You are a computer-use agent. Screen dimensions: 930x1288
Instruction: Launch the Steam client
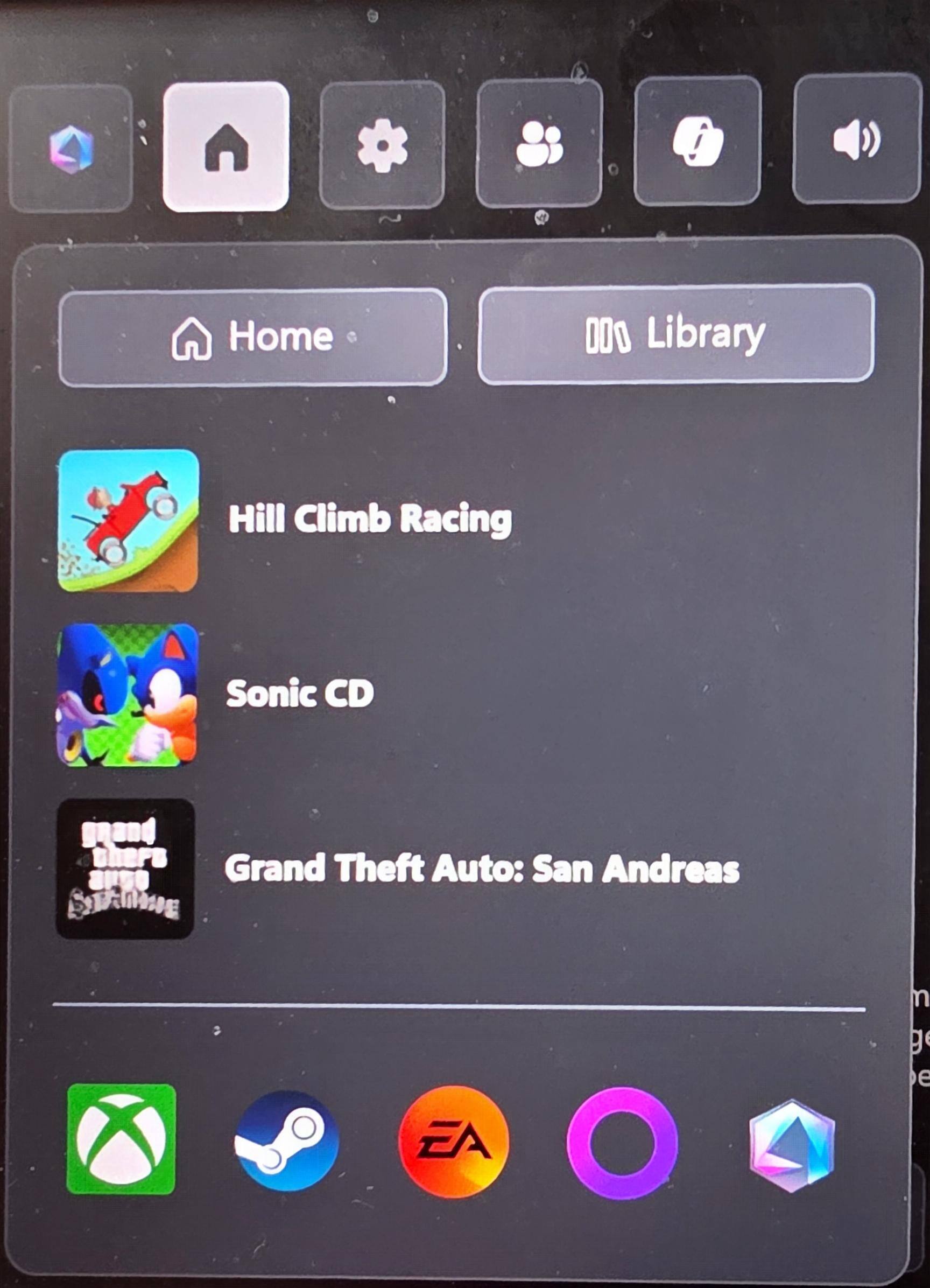tap(287, 1140)
